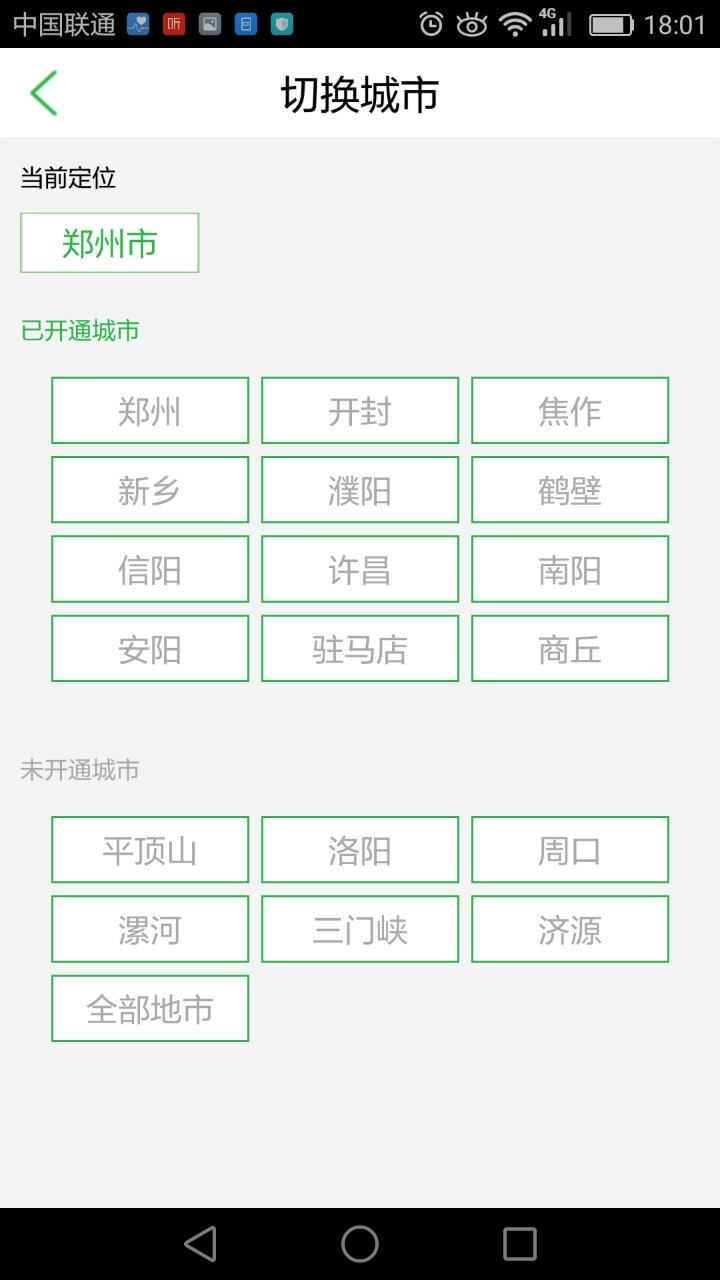Screen dimensions: 720x1280
Task: Choose 驻马店 city
Action: [360, 649]
